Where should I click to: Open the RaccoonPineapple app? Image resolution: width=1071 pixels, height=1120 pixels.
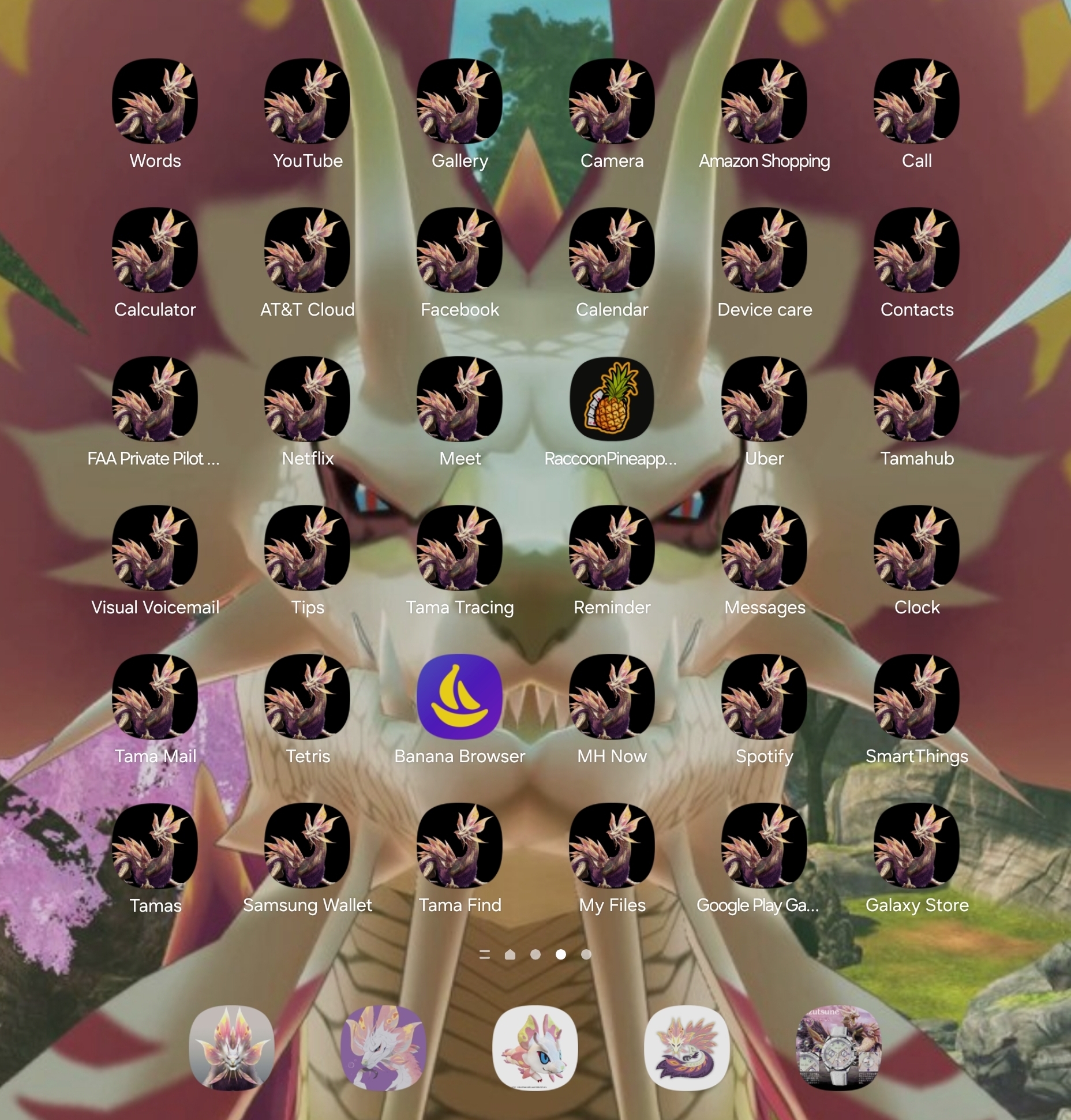click(612, 399)
